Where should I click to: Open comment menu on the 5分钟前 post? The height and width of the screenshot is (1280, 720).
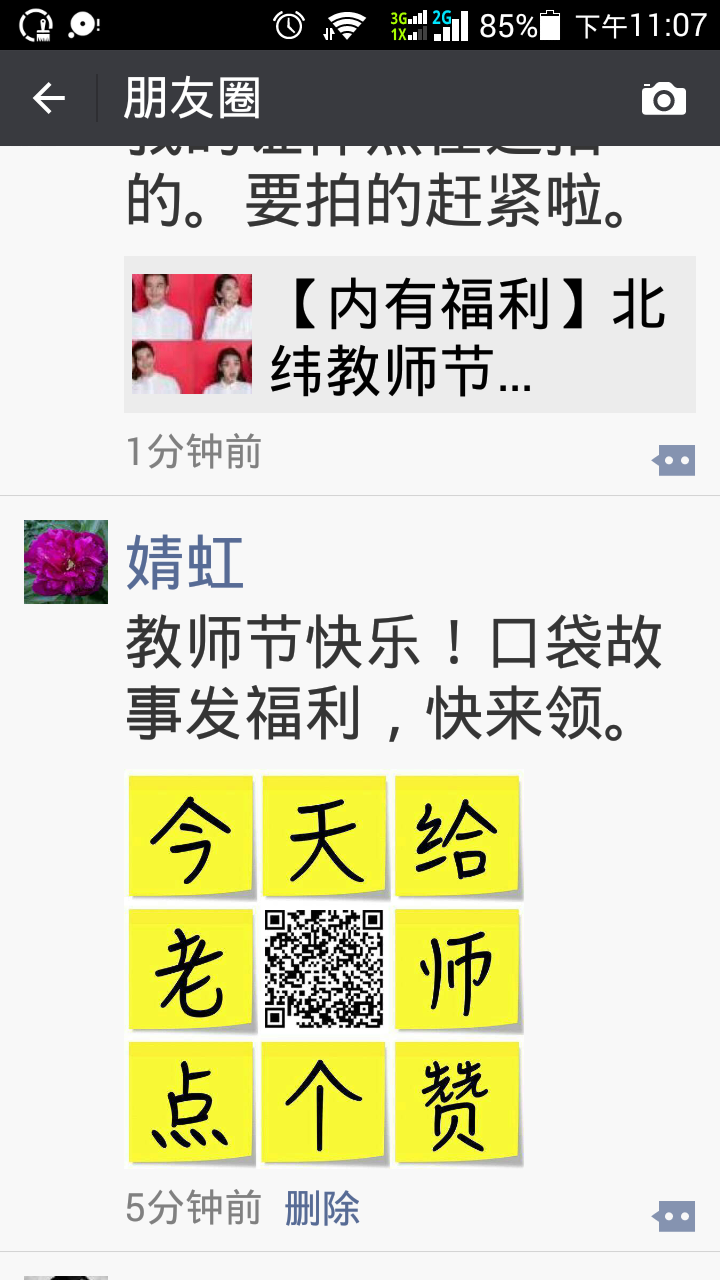(x=673, y=1217)
